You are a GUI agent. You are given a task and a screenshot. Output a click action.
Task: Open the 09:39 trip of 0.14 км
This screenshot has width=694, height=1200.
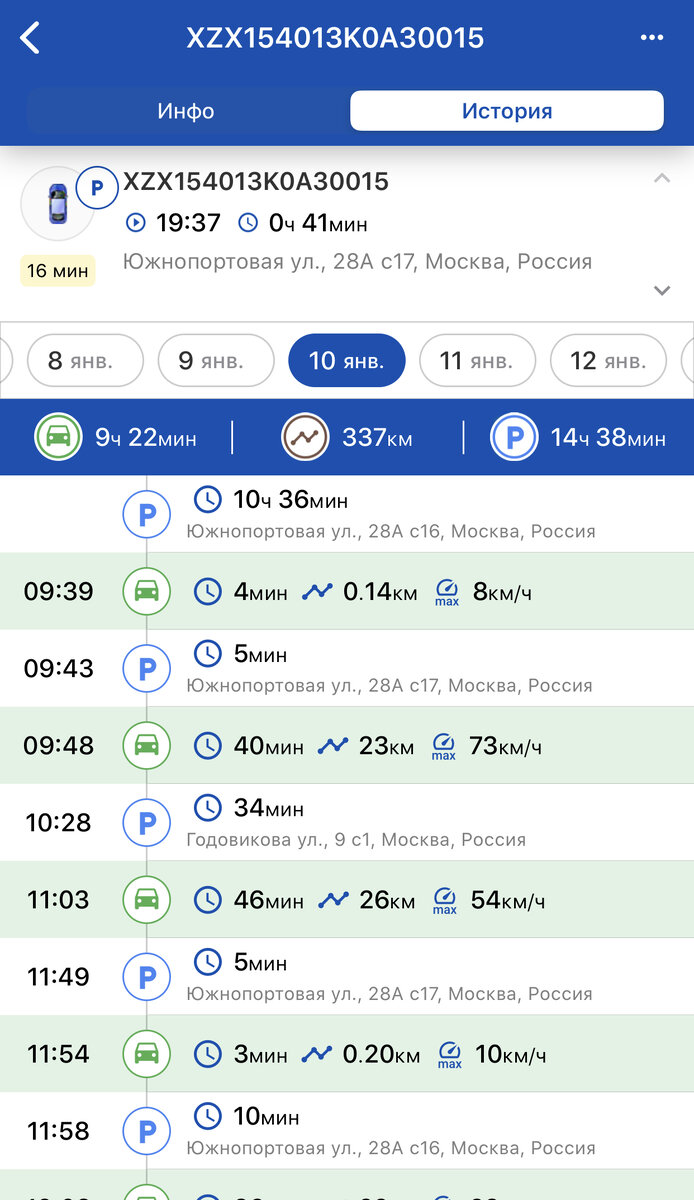347,592
